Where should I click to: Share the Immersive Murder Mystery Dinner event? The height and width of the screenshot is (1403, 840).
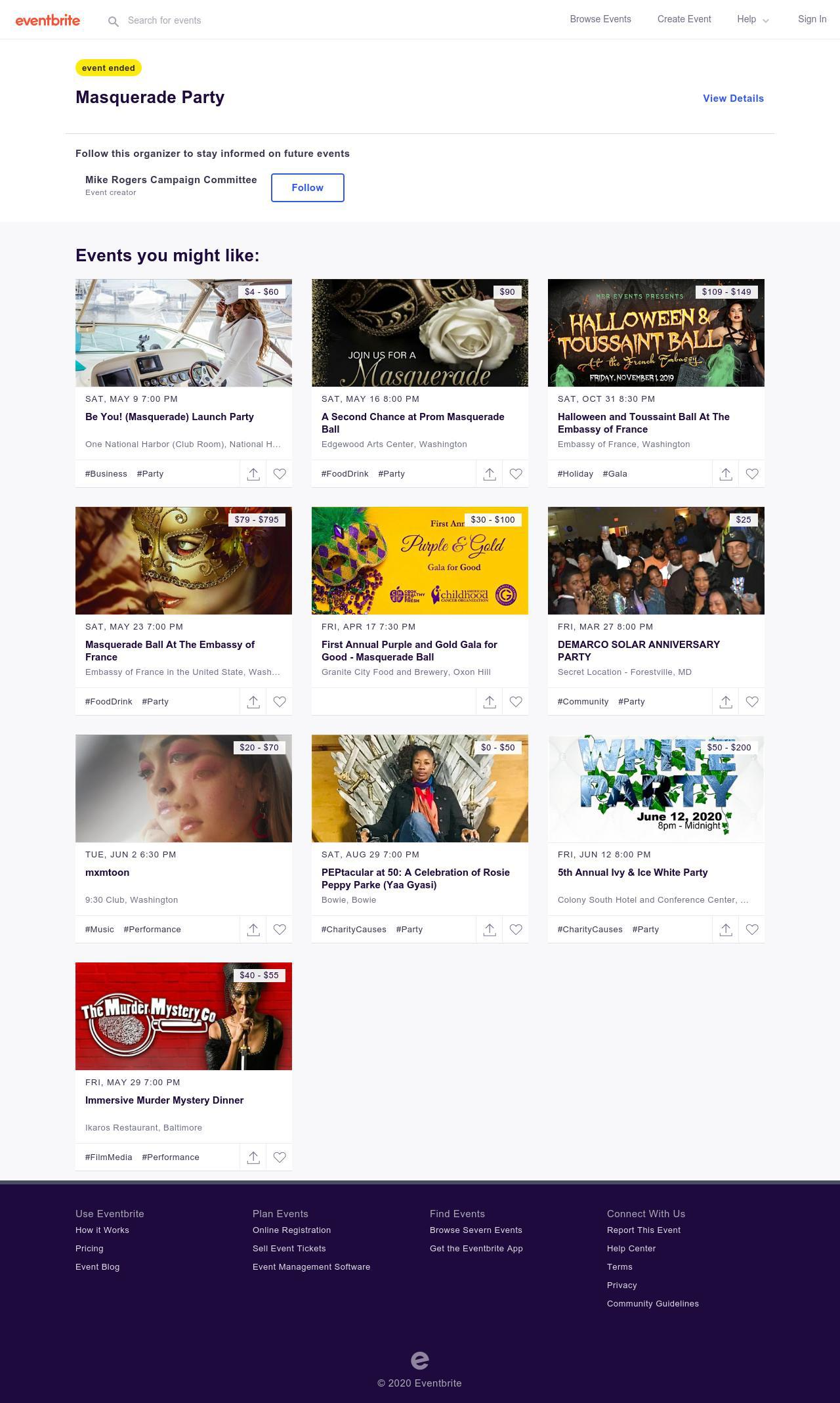253,1157
